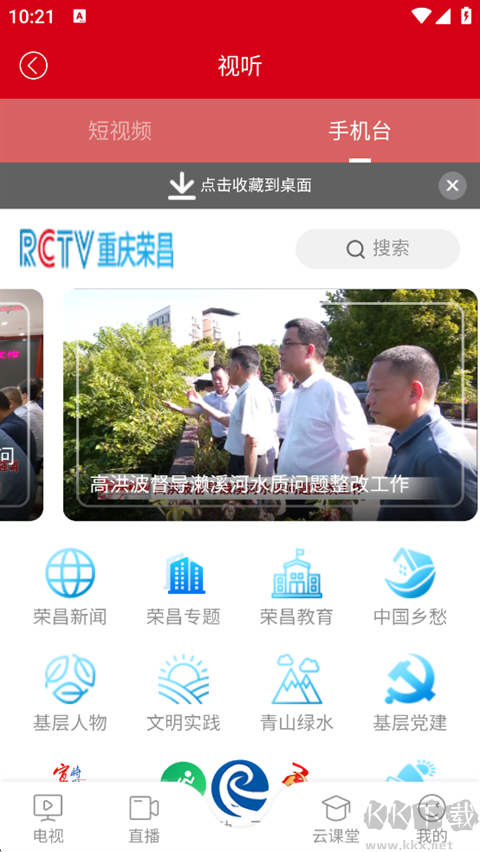Open 基层党建 category
The width and height of the screenshot is (480, 852).
pos(410,693)
